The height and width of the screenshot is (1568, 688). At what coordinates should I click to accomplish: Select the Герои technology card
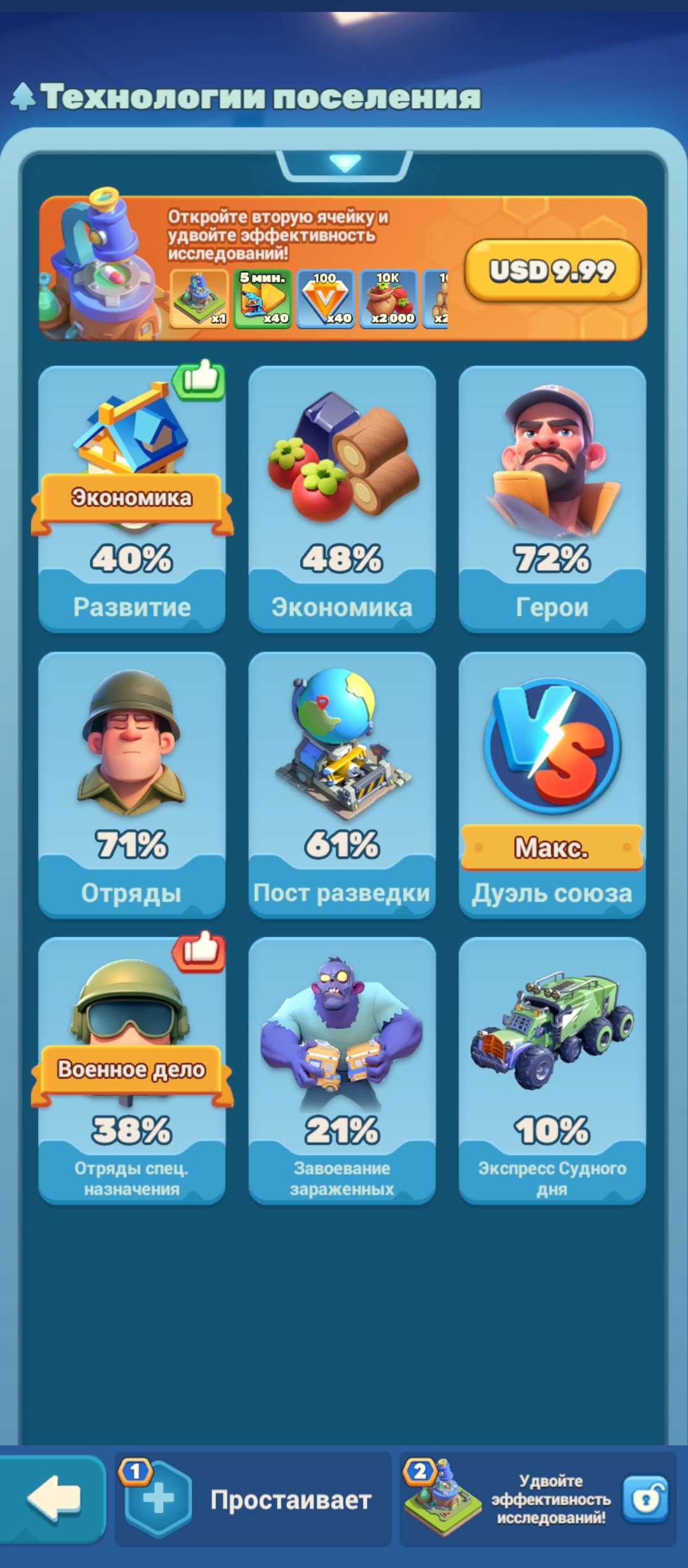(552, 498)
